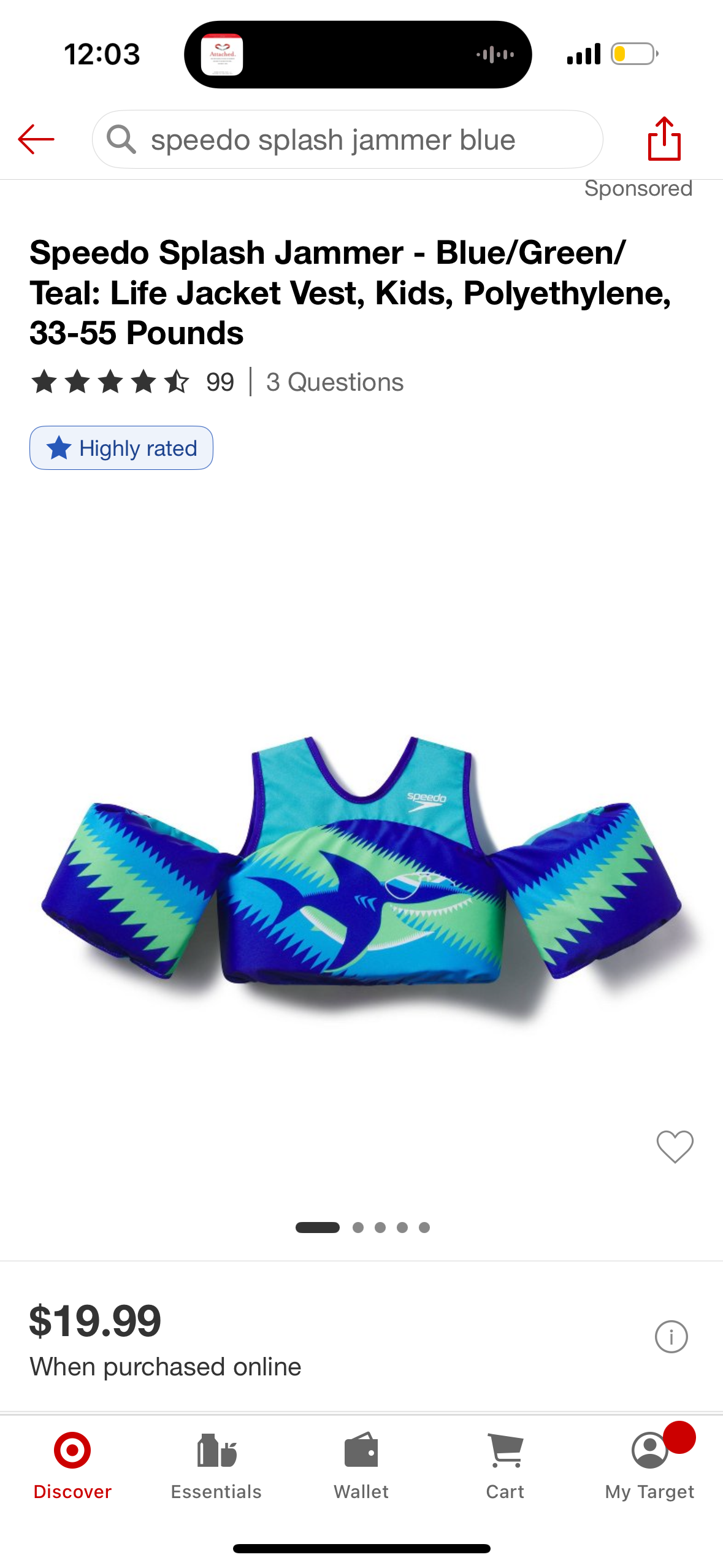This screenshot has width=723, height=1568.
Task: Enlarge the life jacket product photo
Action: (362, 871)
